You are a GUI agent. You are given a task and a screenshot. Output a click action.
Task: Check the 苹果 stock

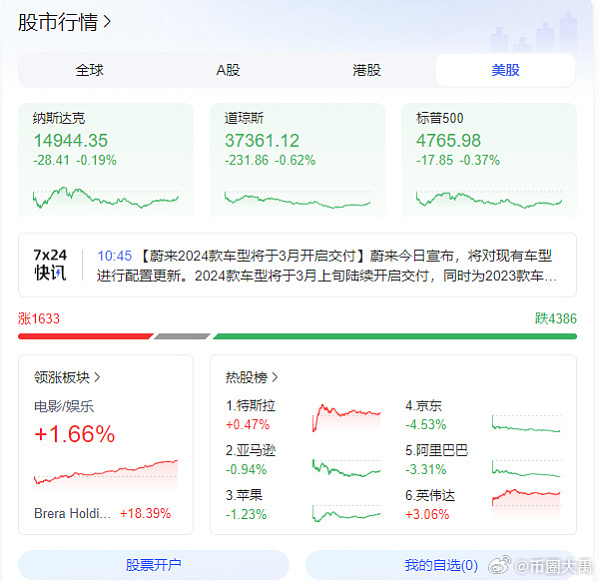coord(244,494)
